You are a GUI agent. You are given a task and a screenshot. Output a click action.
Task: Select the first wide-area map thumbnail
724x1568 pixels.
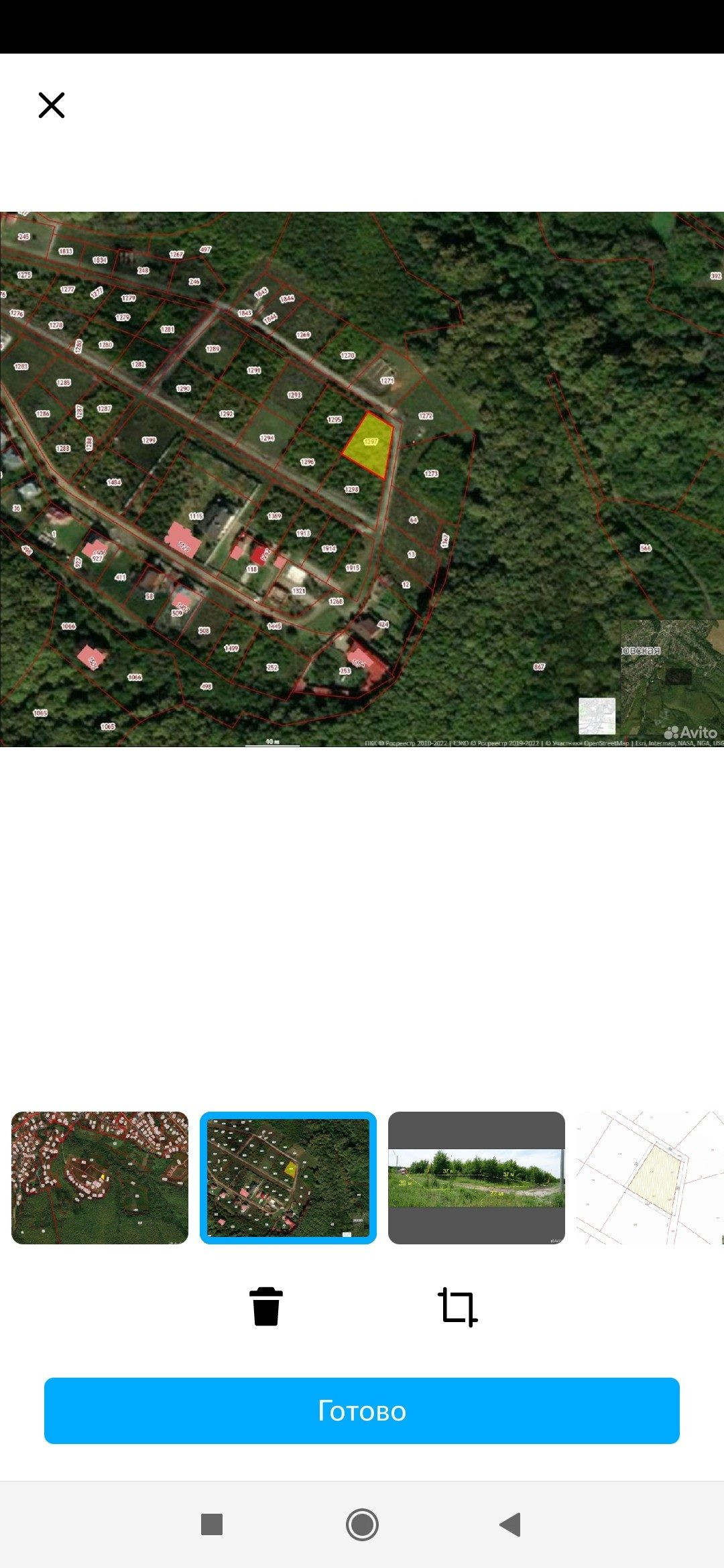click(100, 1177)
